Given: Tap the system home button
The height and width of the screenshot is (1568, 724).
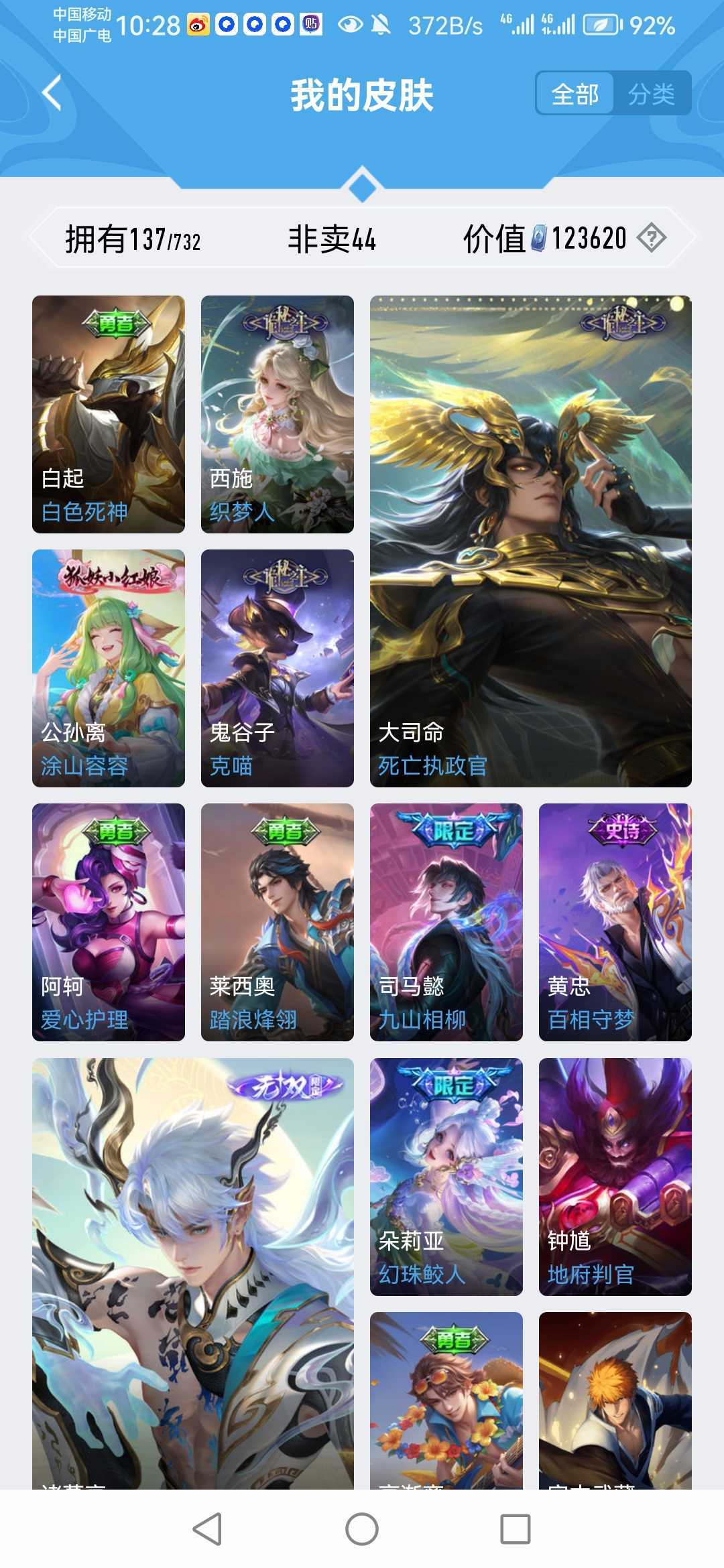Looking at the screenshot, I should coord(362,1529).
